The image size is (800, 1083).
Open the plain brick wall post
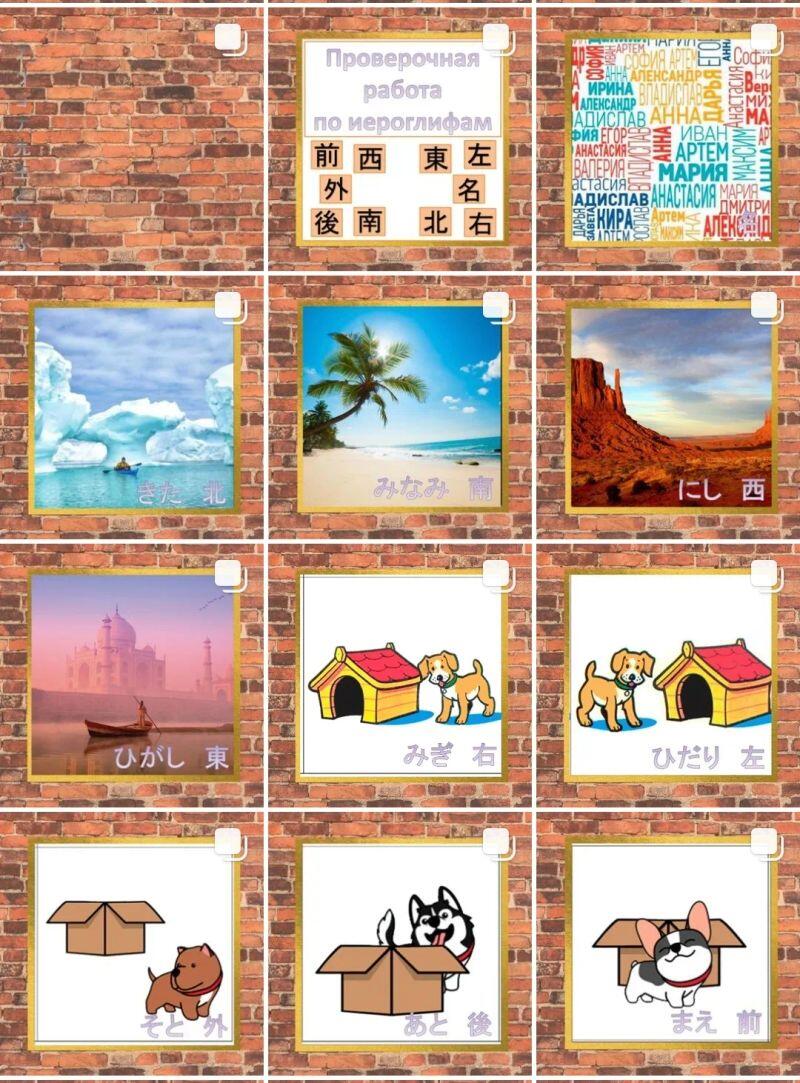(132, 135)
